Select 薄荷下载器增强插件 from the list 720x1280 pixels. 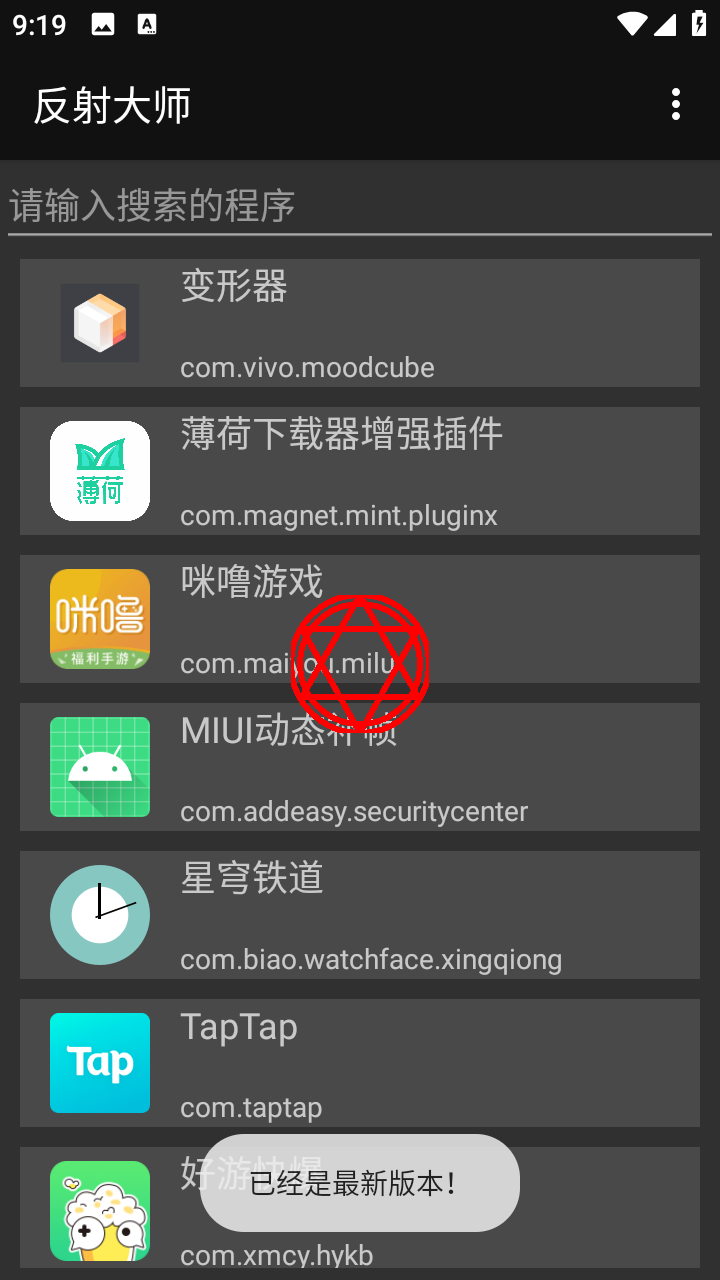[x=360, y=471]
